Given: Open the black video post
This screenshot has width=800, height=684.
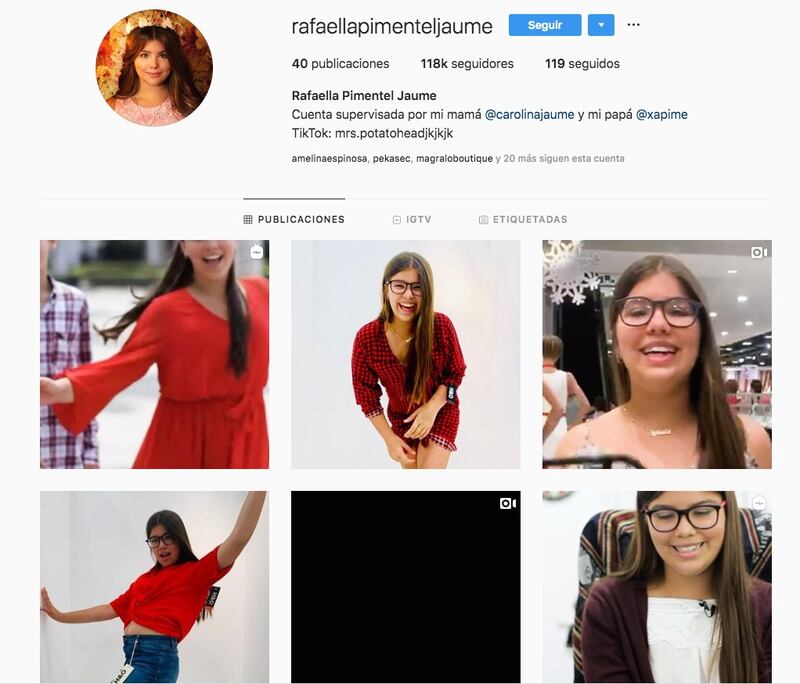Looking at the screenshot, I should tap(405, 586).
